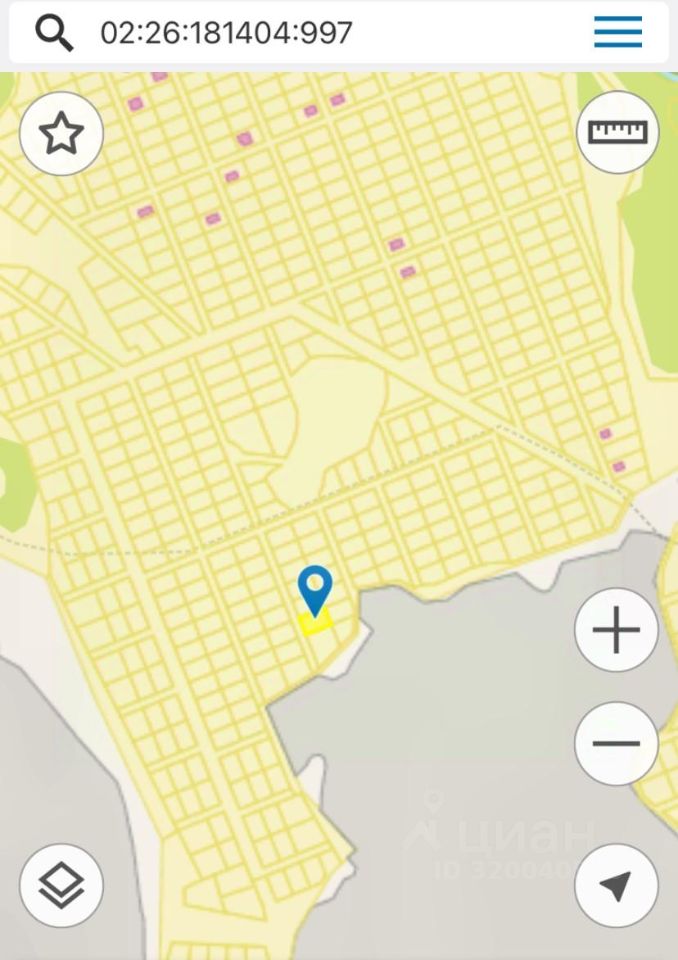678x960 pixels.
Task: Center map on my location
Action: (x=616, y=885)
